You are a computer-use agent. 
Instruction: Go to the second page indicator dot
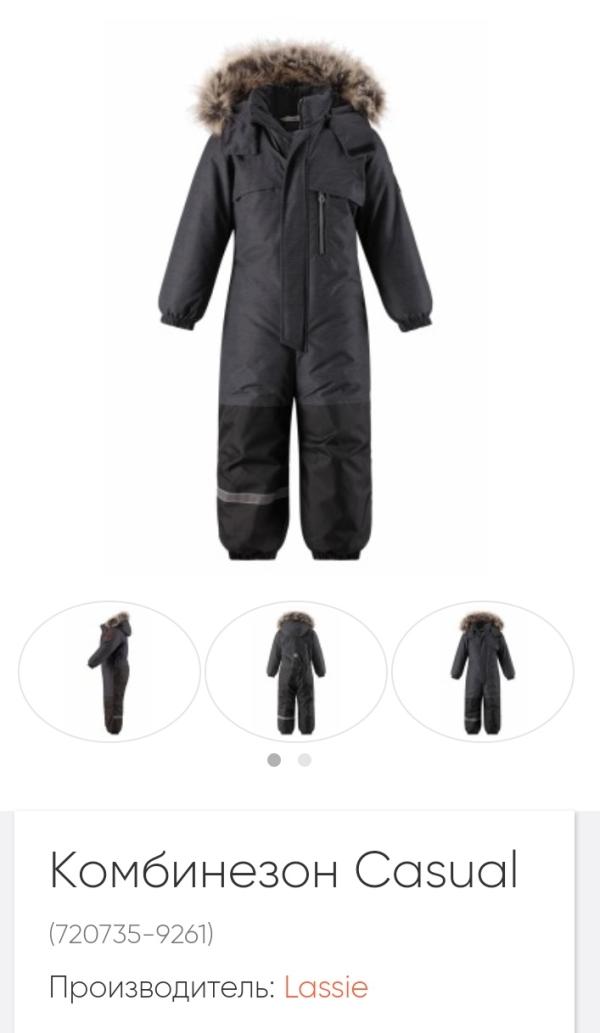coord(305,760)
